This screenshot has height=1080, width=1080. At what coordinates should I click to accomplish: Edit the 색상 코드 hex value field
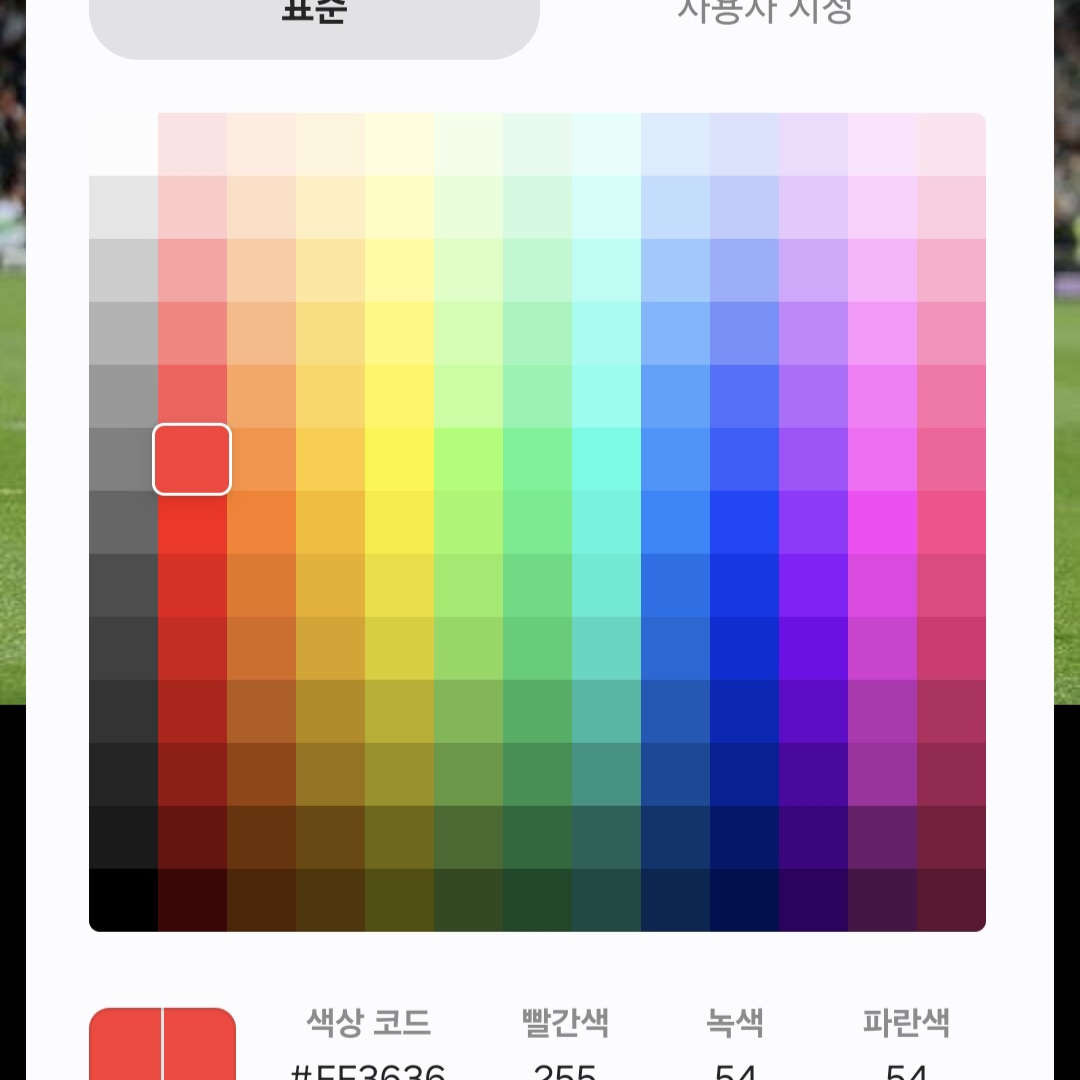tap(368, 1070)
